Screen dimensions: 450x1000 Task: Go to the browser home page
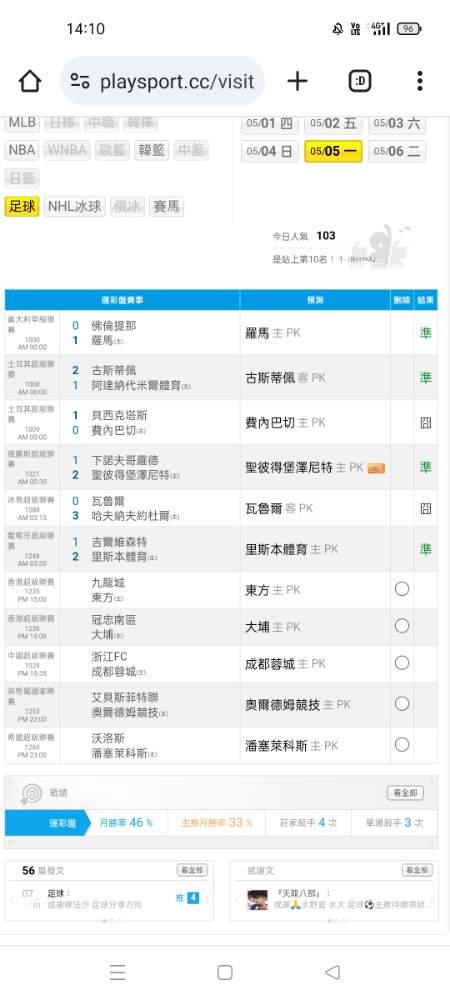pos(29,81)
